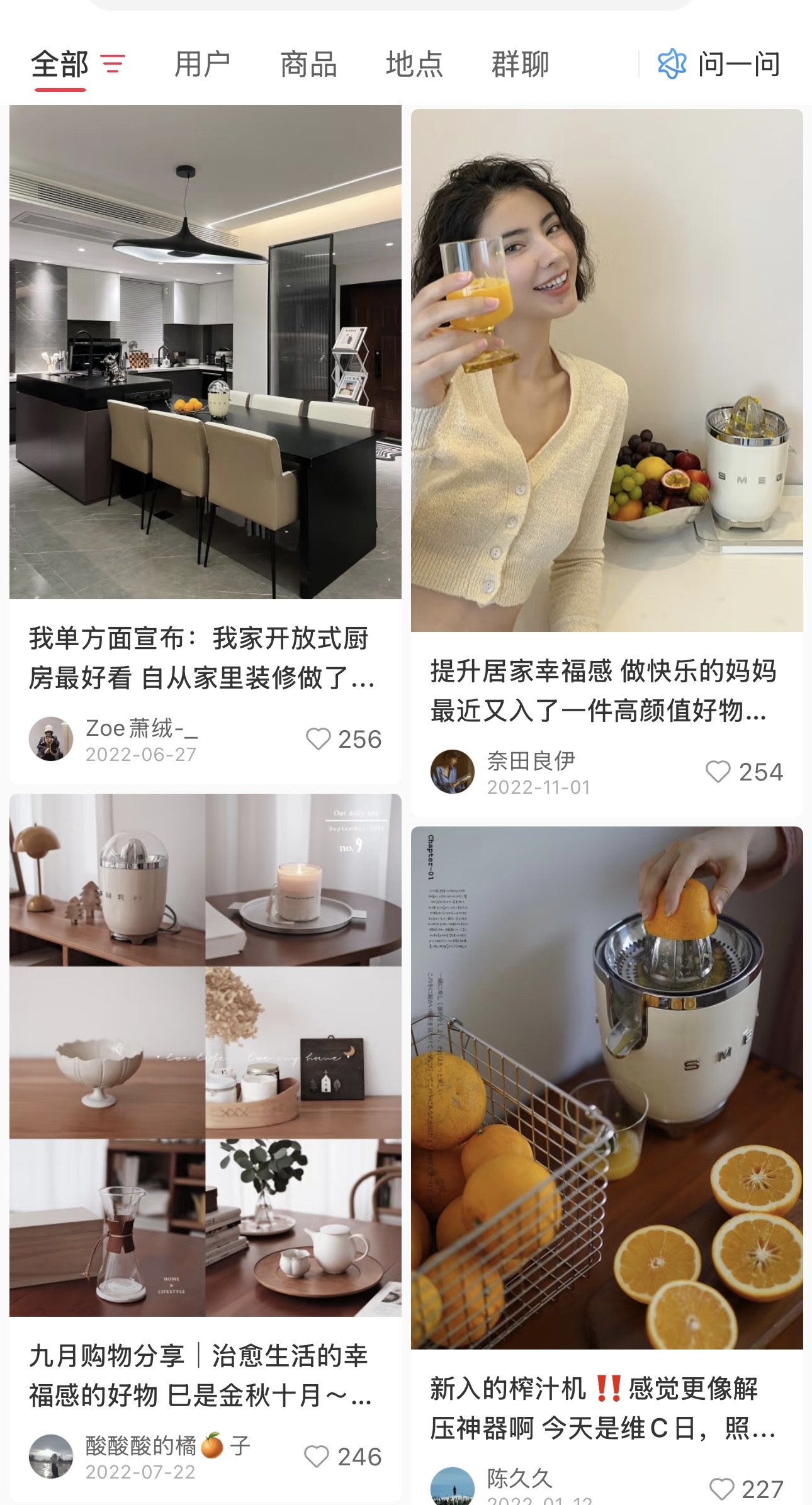Open the filter icon next to 全部

click(113, 64)
